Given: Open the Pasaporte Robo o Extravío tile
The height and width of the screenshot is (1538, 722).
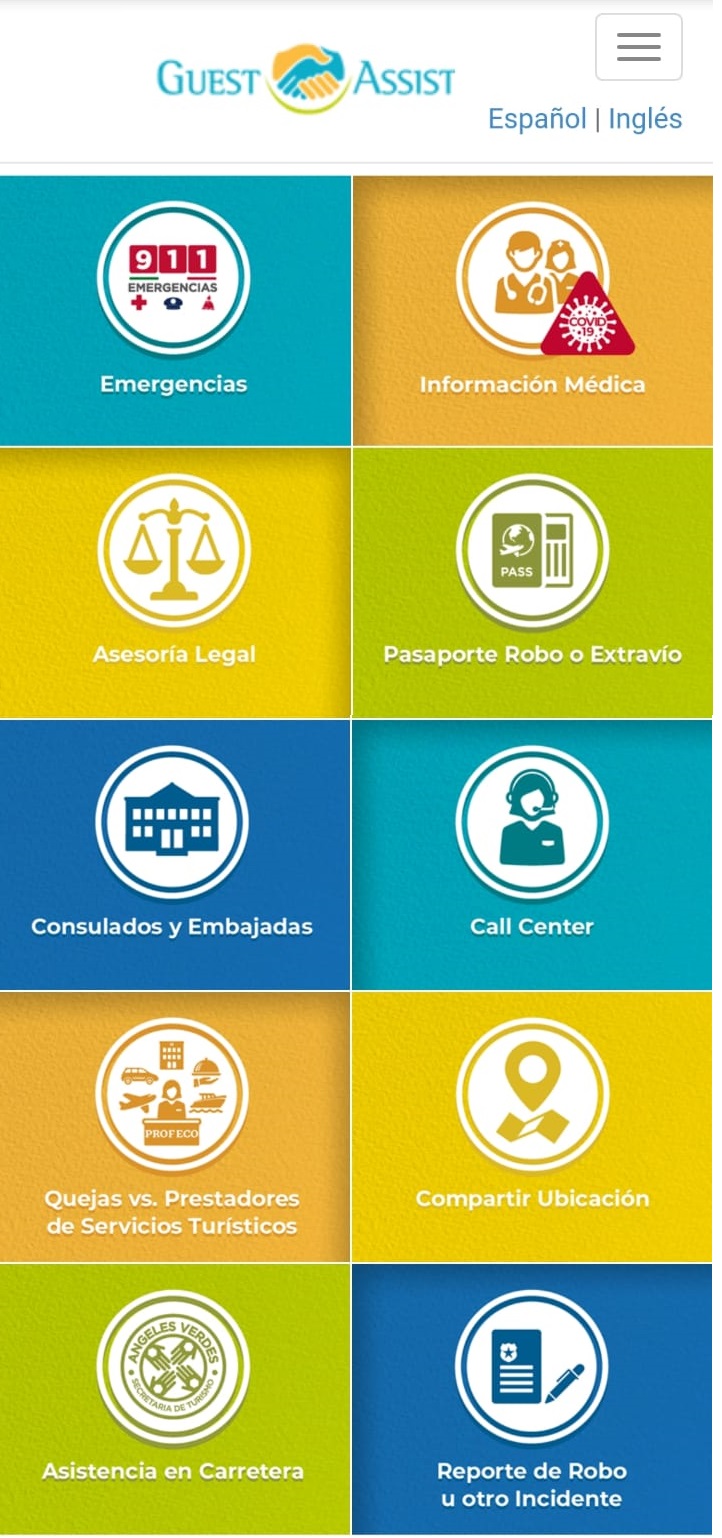Looking at the screenshot, I should coord(532,582).
